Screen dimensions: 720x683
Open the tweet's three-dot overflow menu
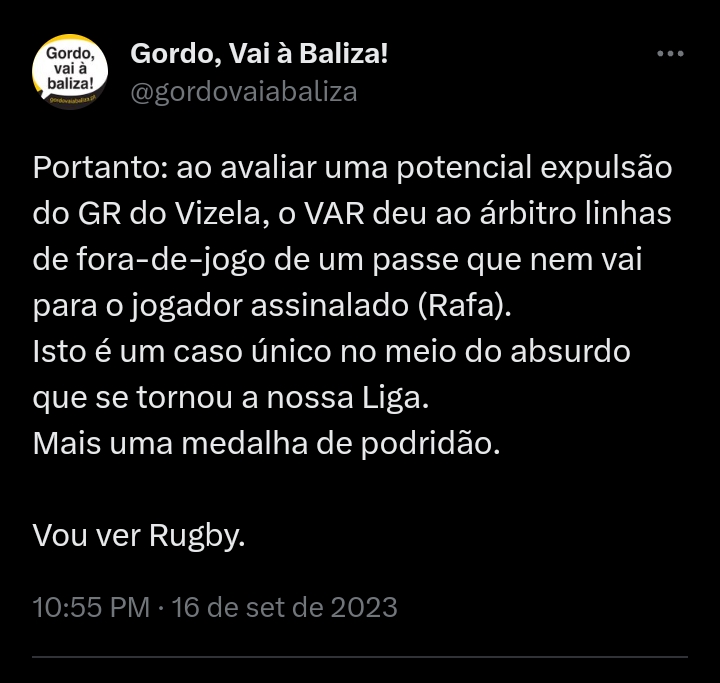point(670,54)
